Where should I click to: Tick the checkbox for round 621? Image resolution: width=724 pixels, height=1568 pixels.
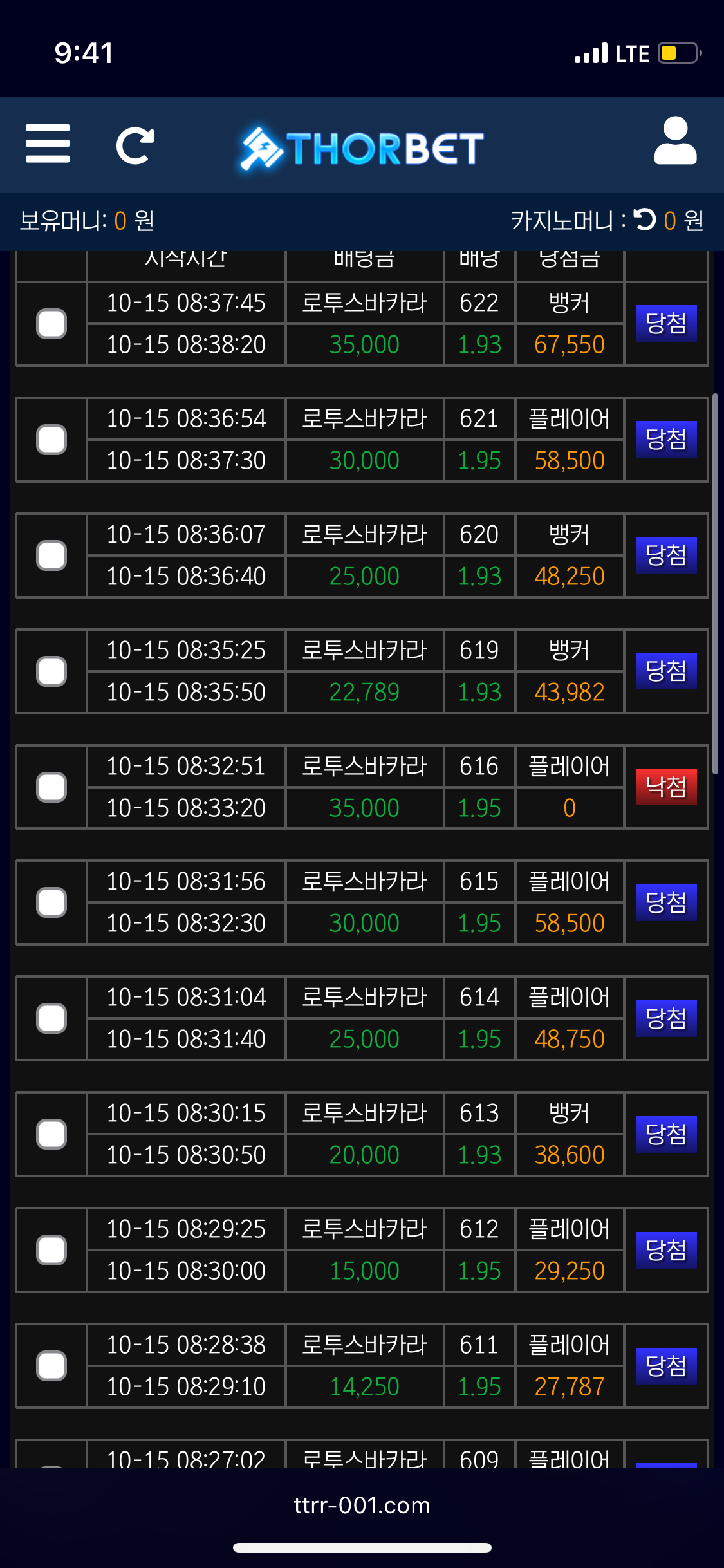click(x=51, y=440)
